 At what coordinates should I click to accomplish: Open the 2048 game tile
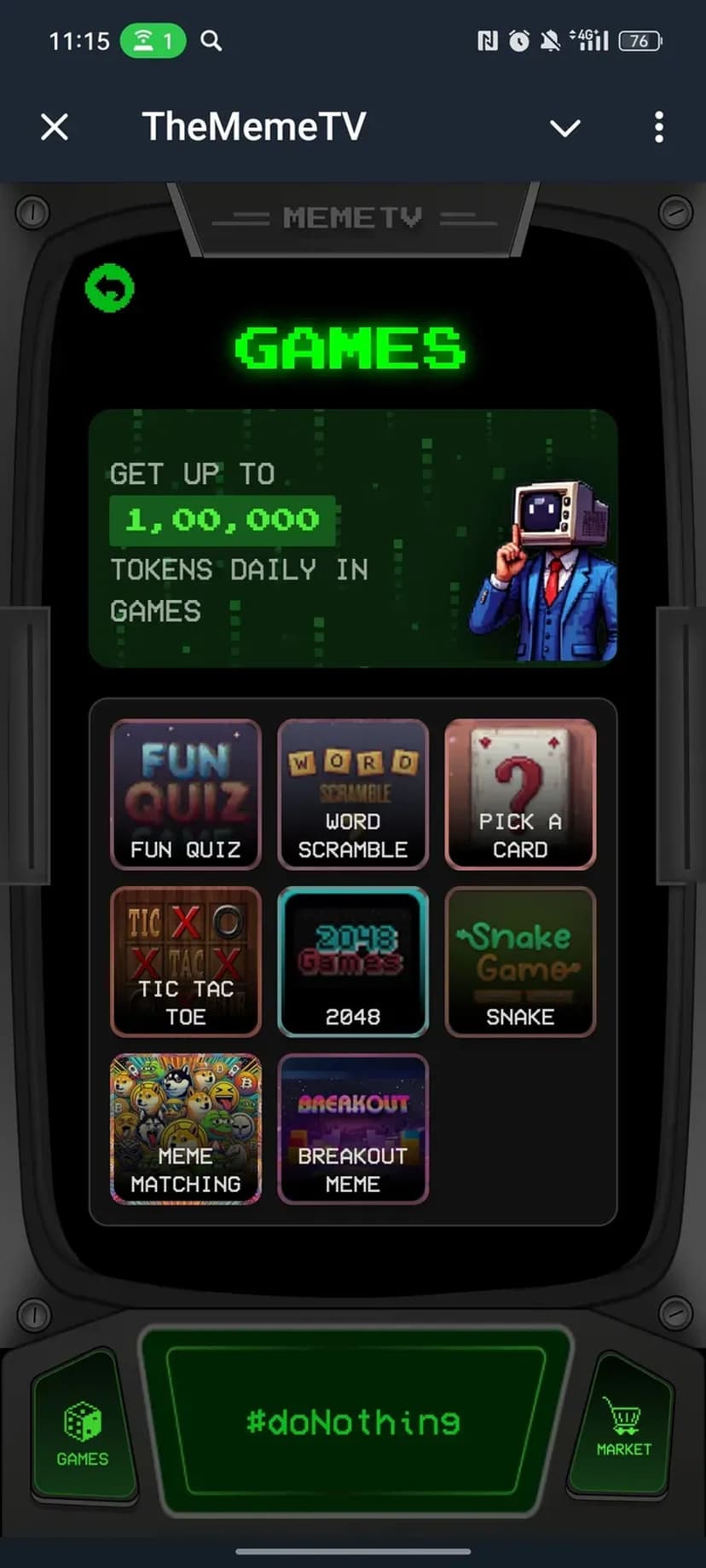[353, 961]
